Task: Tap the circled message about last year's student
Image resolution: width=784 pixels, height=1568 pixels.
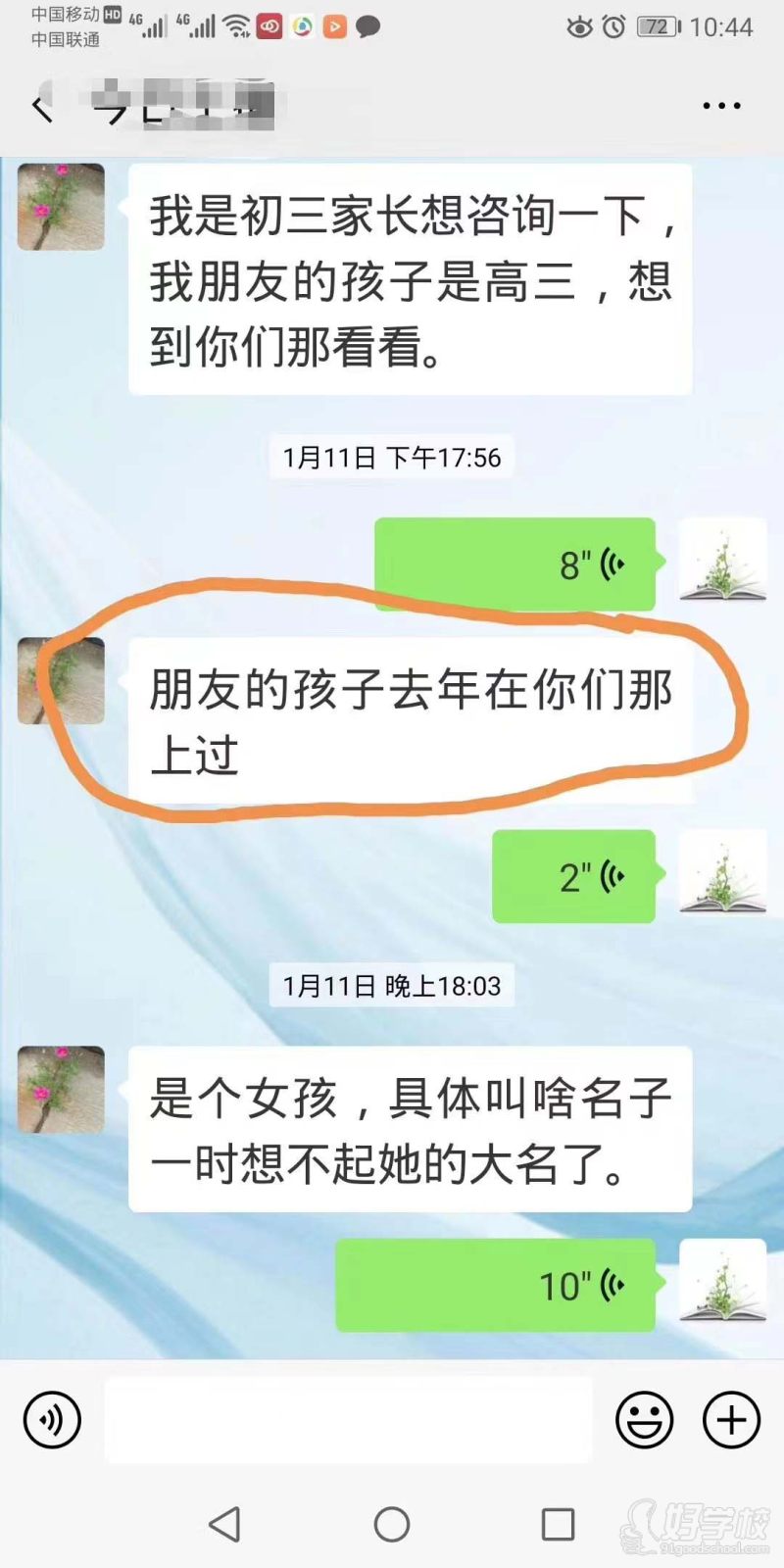Action: (412, 715)
